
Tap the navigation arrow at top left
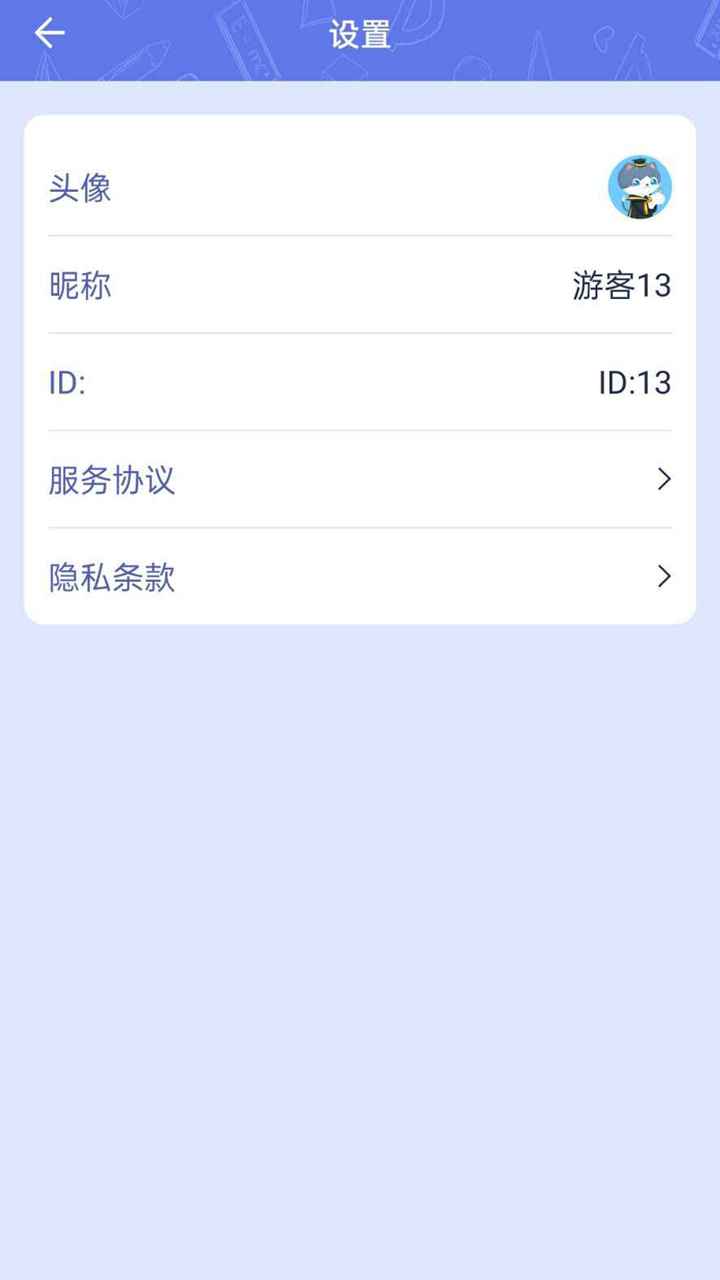[x=47, y=33]
